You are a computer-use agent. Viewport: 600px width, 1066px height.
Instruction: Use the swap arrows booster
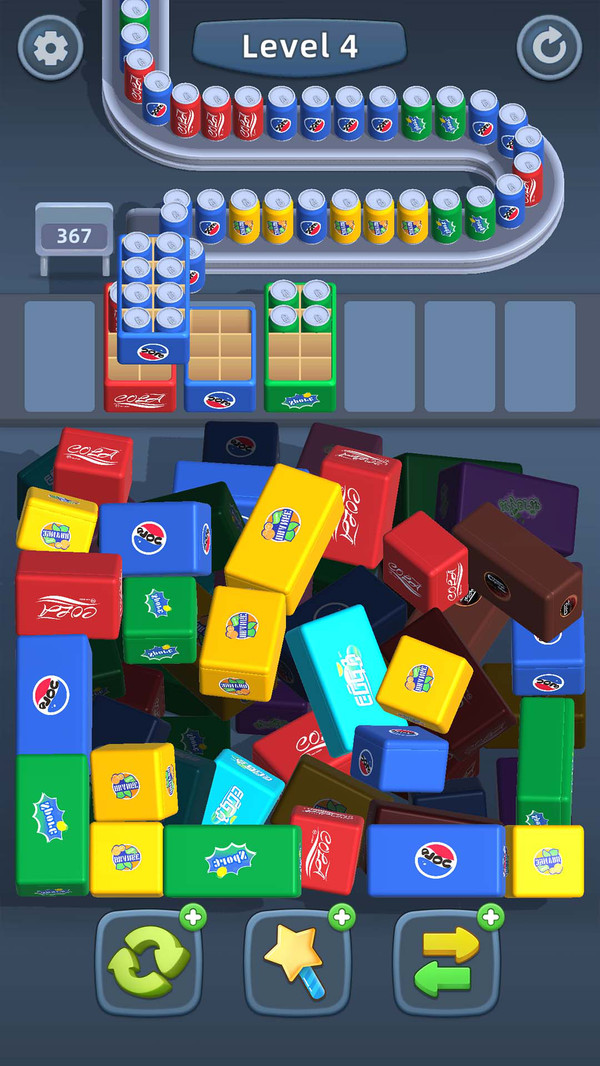click(x=446, y=963)
